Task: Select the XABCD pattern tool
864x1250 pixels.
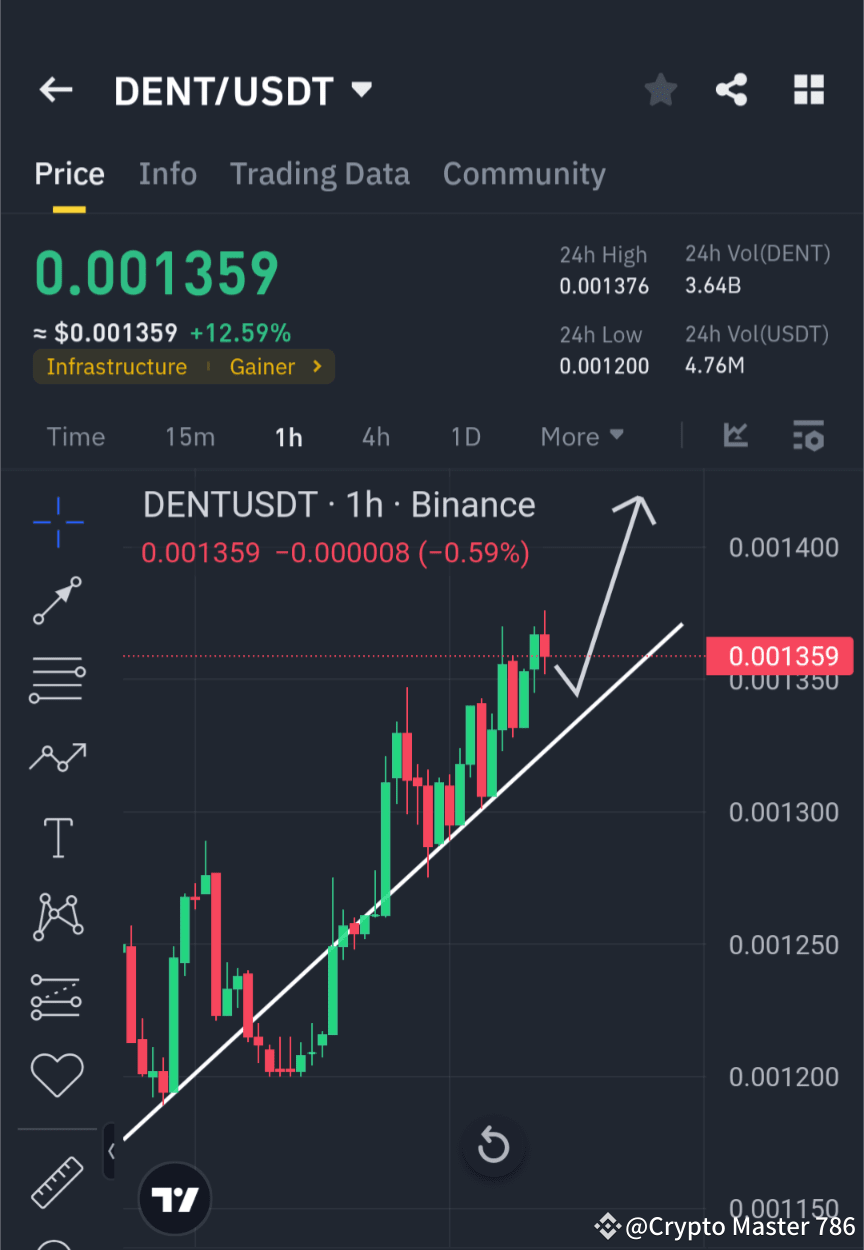Action: pyautogui.click(x=57, y=917)
